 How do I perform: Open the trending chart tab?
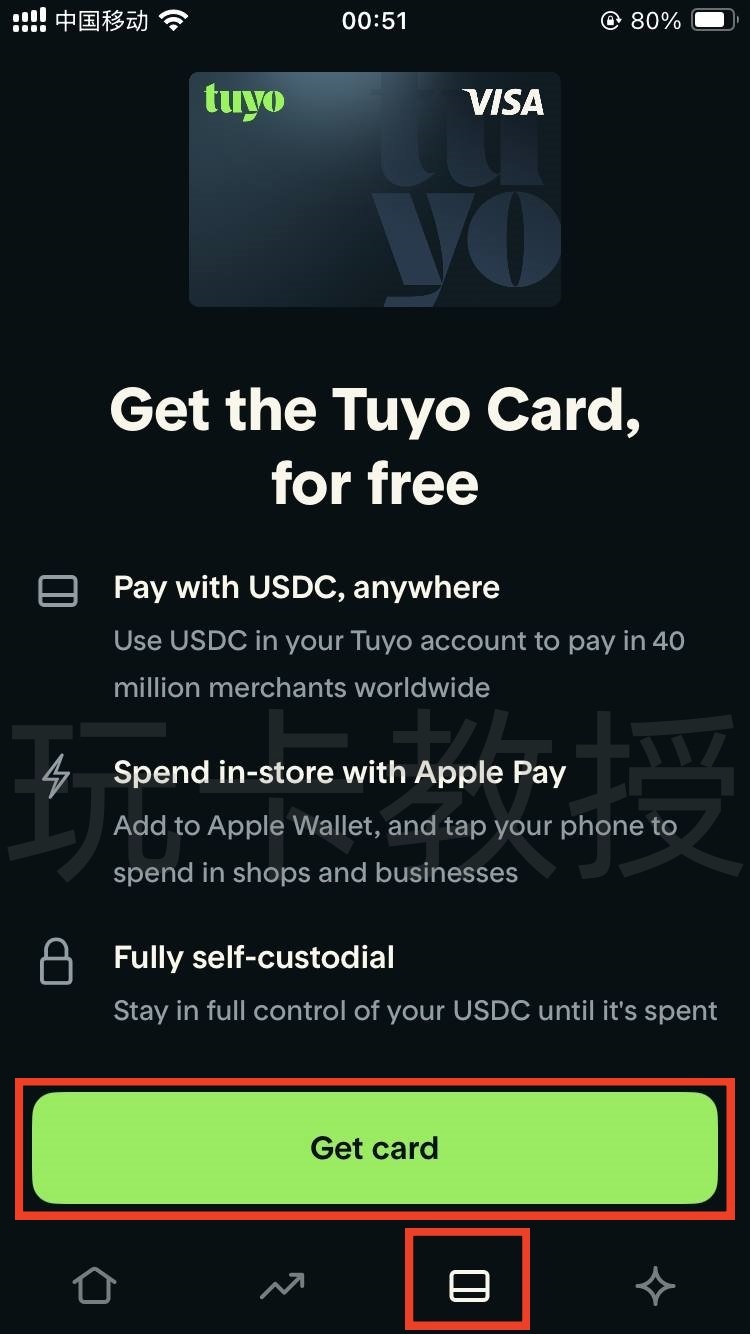tap(282, 1286)
